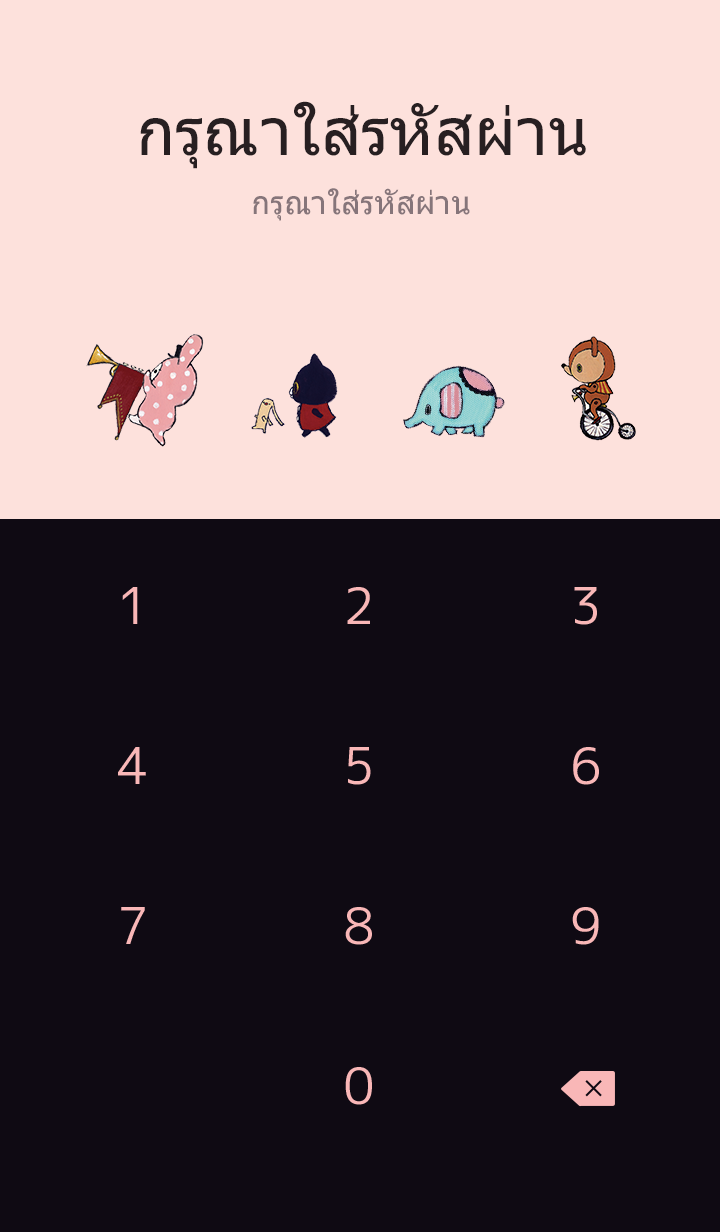
Task: Enter digit 1 on the keypad
Action: pos(132,607)
